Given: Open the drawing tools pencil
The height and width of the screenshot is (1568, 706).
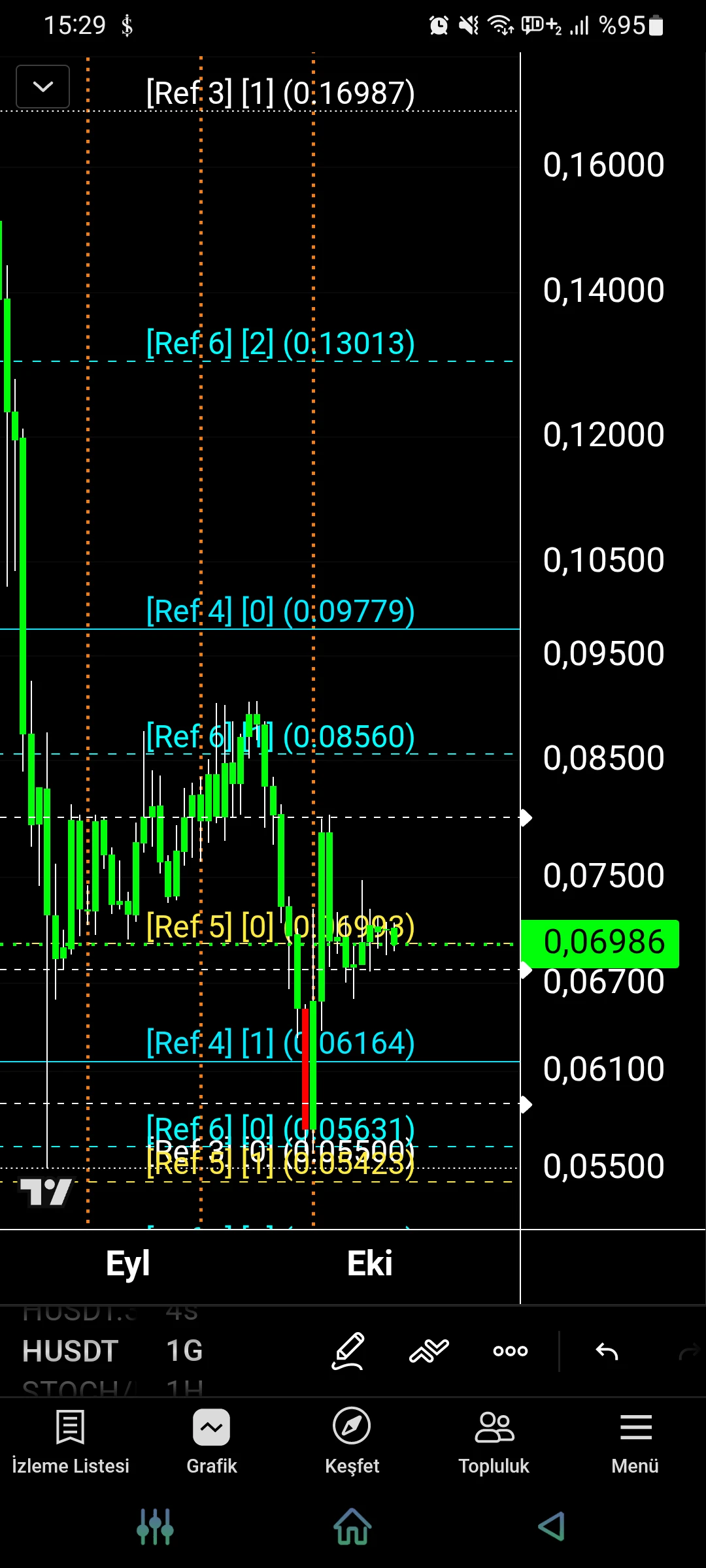Looking at the screenshot, I should point(348,1350).
